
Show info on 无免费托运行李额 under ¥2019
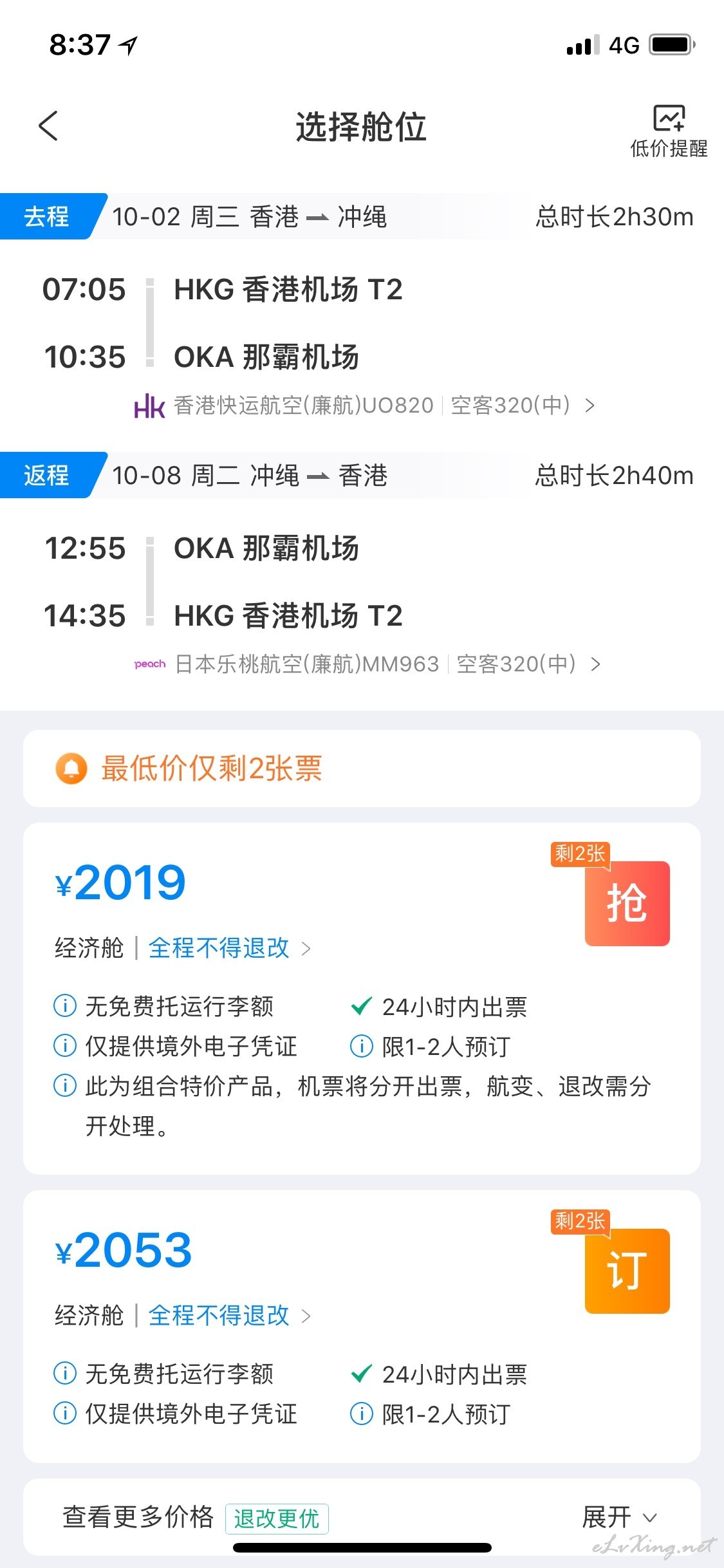coord(164,1006)
